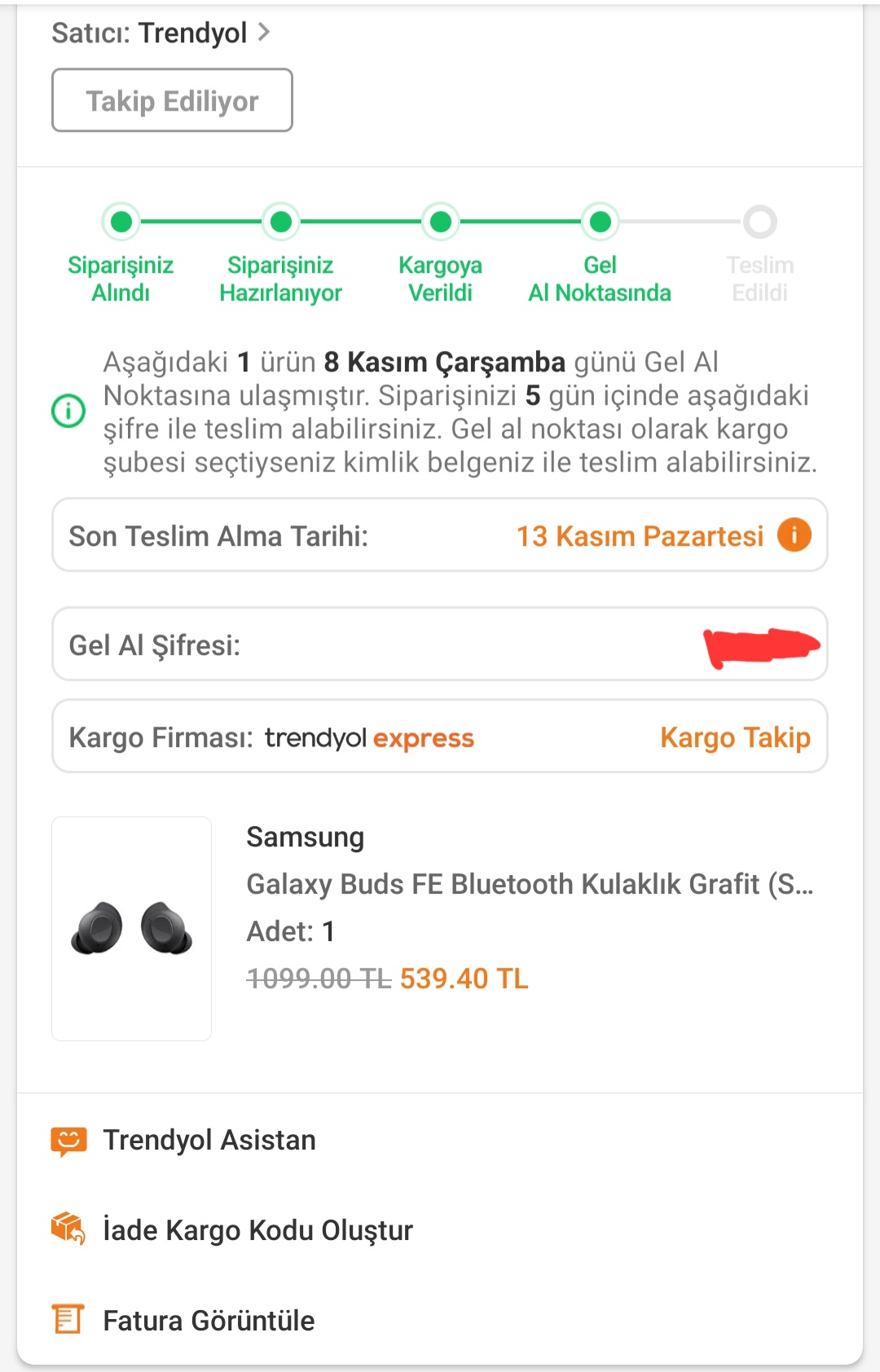View invoice via Fatura Görüntüle
The width and height of the screenshot is (880, 1372).
[208, 1321]
